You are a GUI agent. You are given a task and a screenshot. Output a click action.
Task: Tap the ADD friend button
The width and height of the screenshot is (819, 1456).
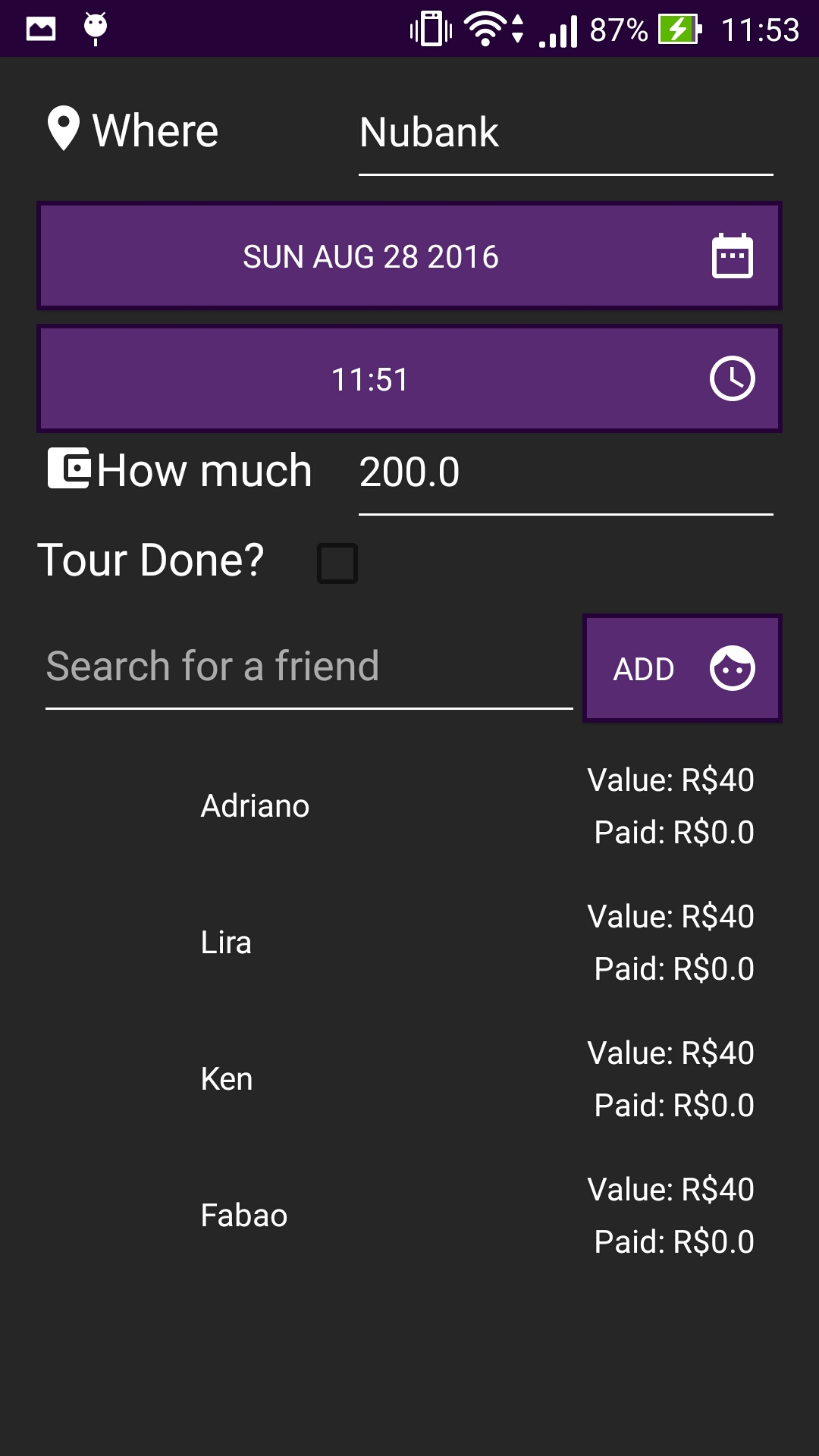pyautogui.click(x=682, y=669)
